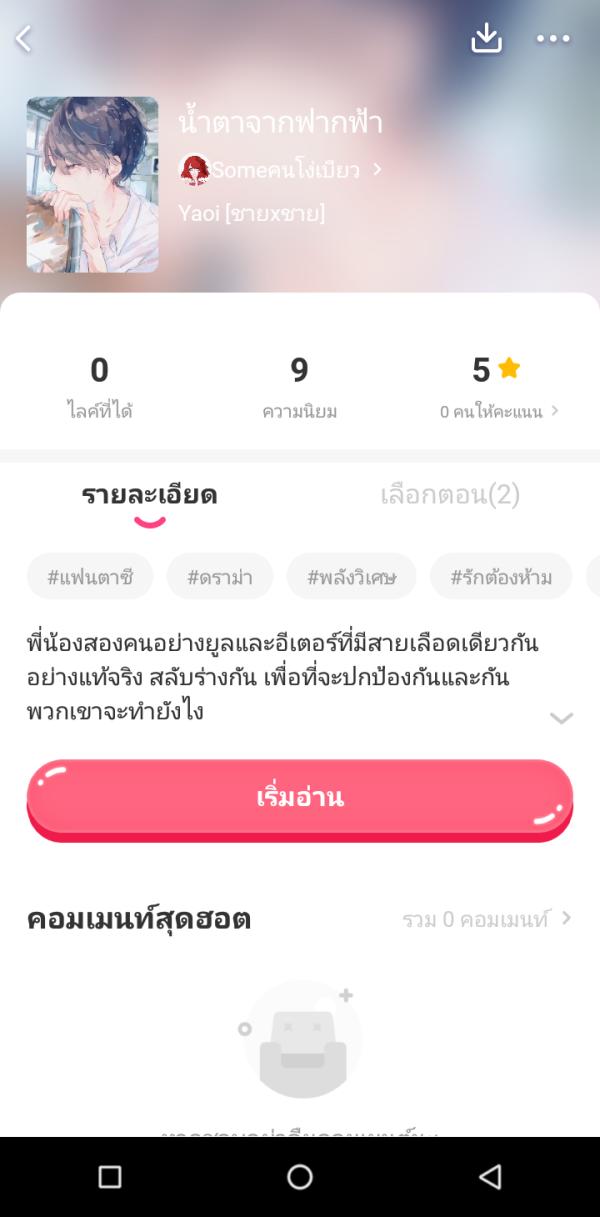The image size is (600, 1217).
Task: Open all comments via รวม 0 คอมเมนท์
Action: point(486,919)
